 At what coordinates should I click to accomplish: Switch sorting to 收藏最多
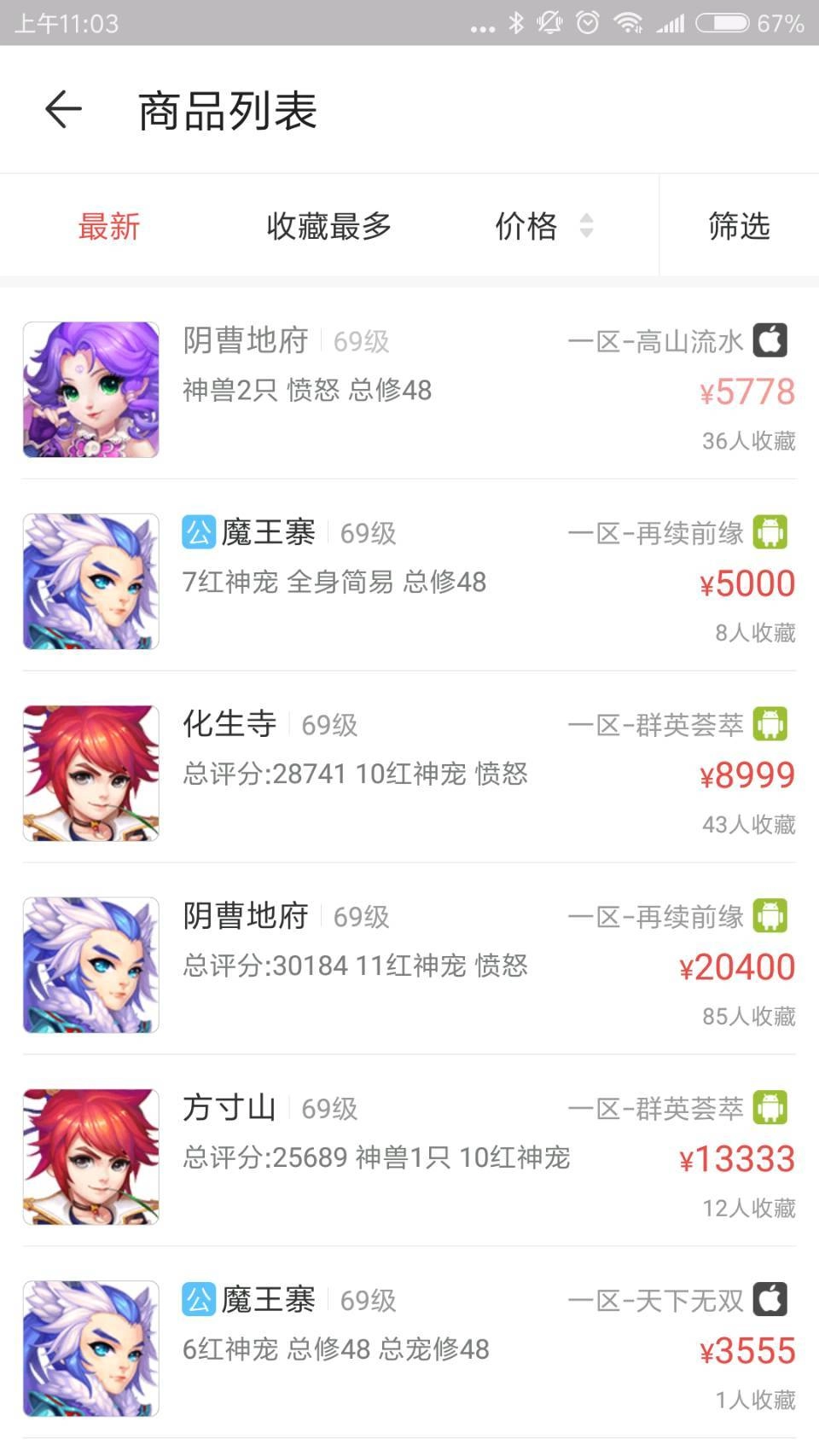[x=329, y=226]
